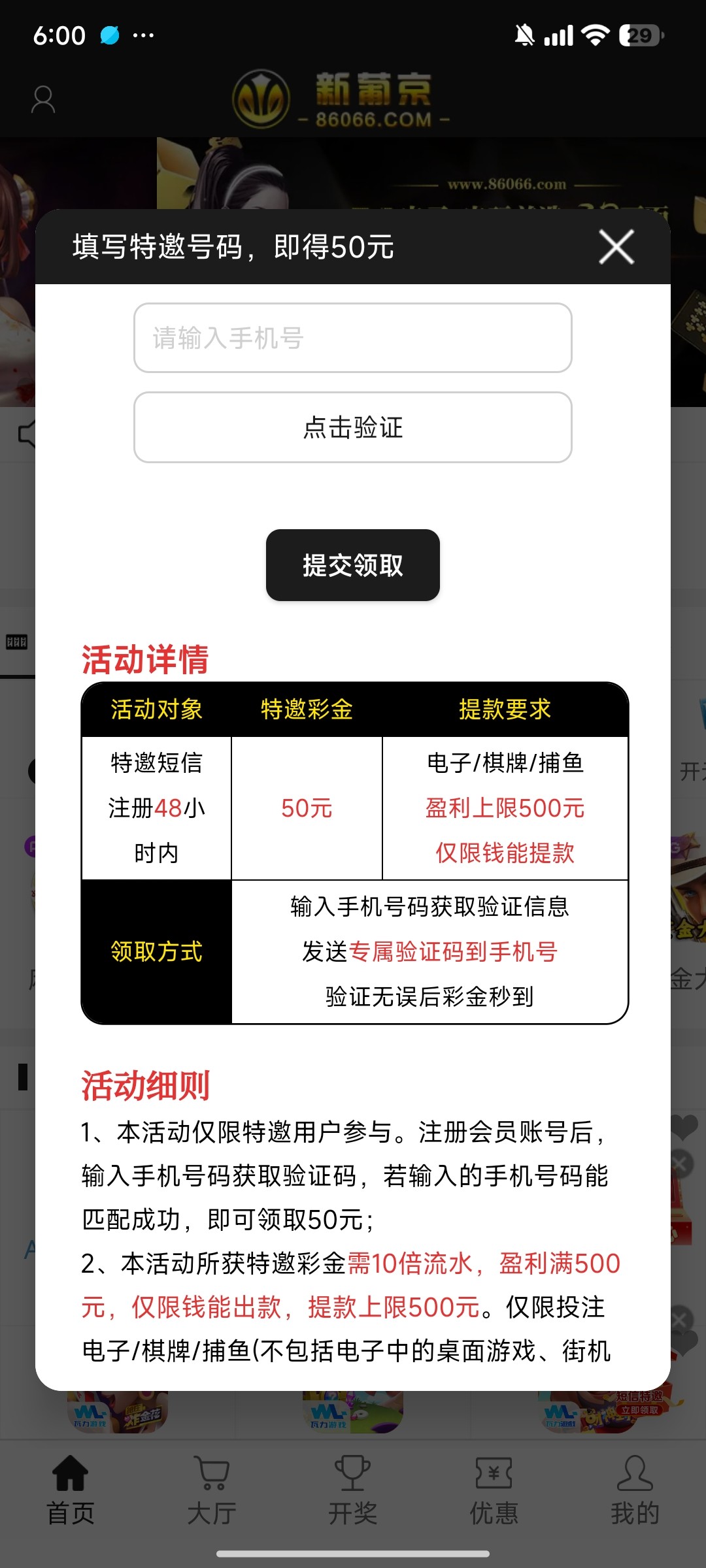
Task: Close the 50元 invitation dialog
Action: tap(615, 247)
